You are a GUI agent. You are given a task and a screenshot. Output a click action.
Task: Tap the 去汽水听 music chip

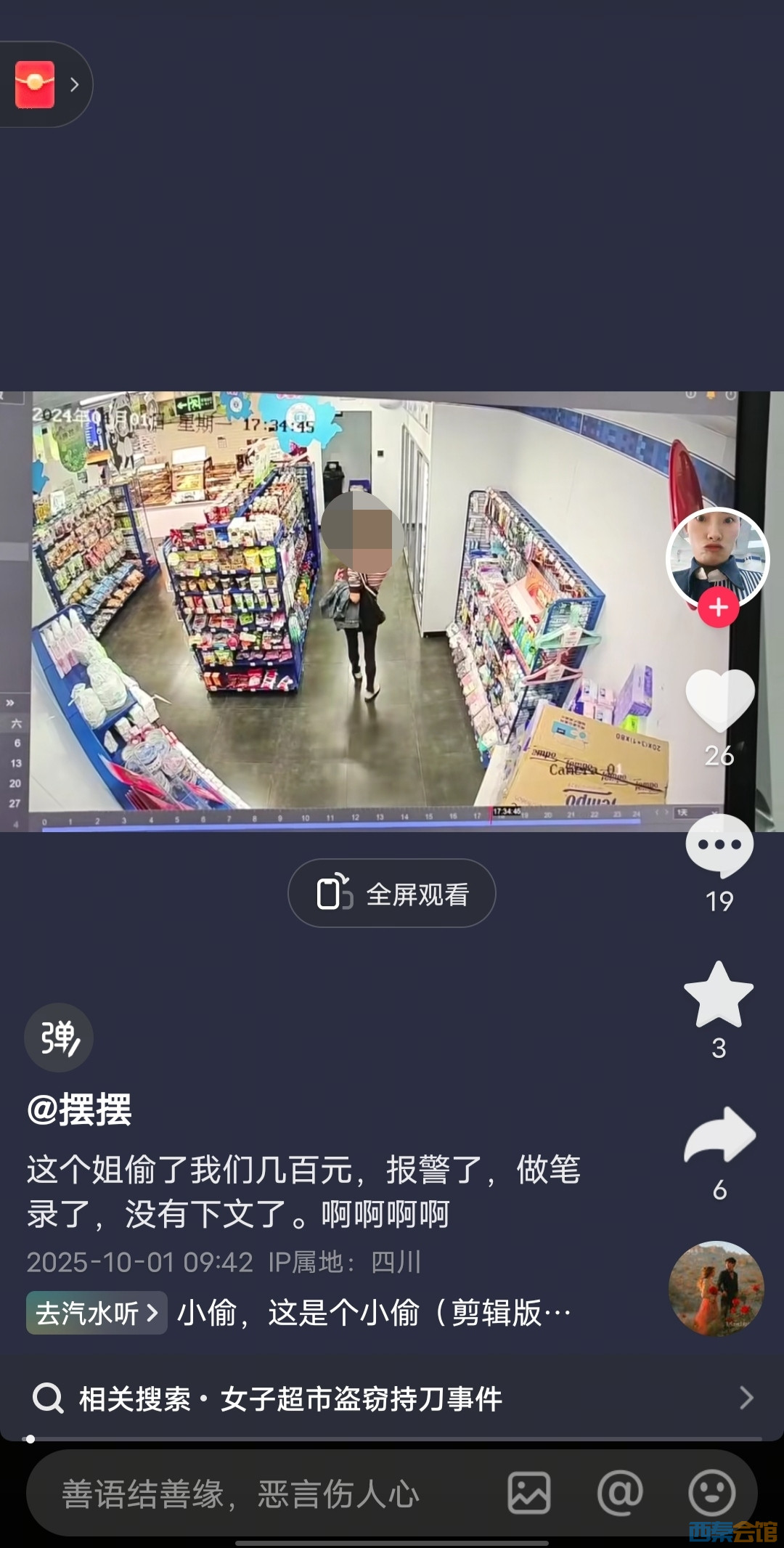point(97,1313)
